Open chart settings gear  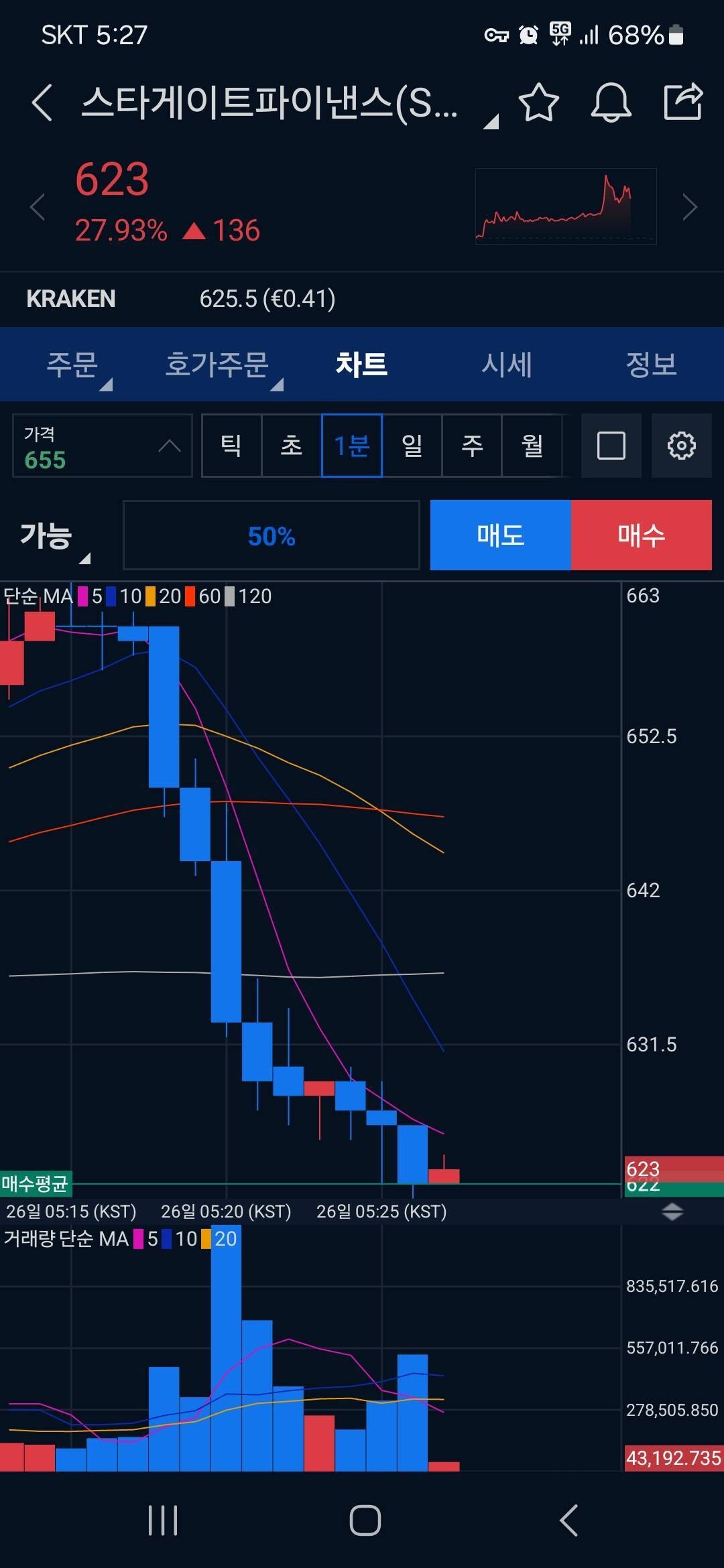click(x=681, y=446)
